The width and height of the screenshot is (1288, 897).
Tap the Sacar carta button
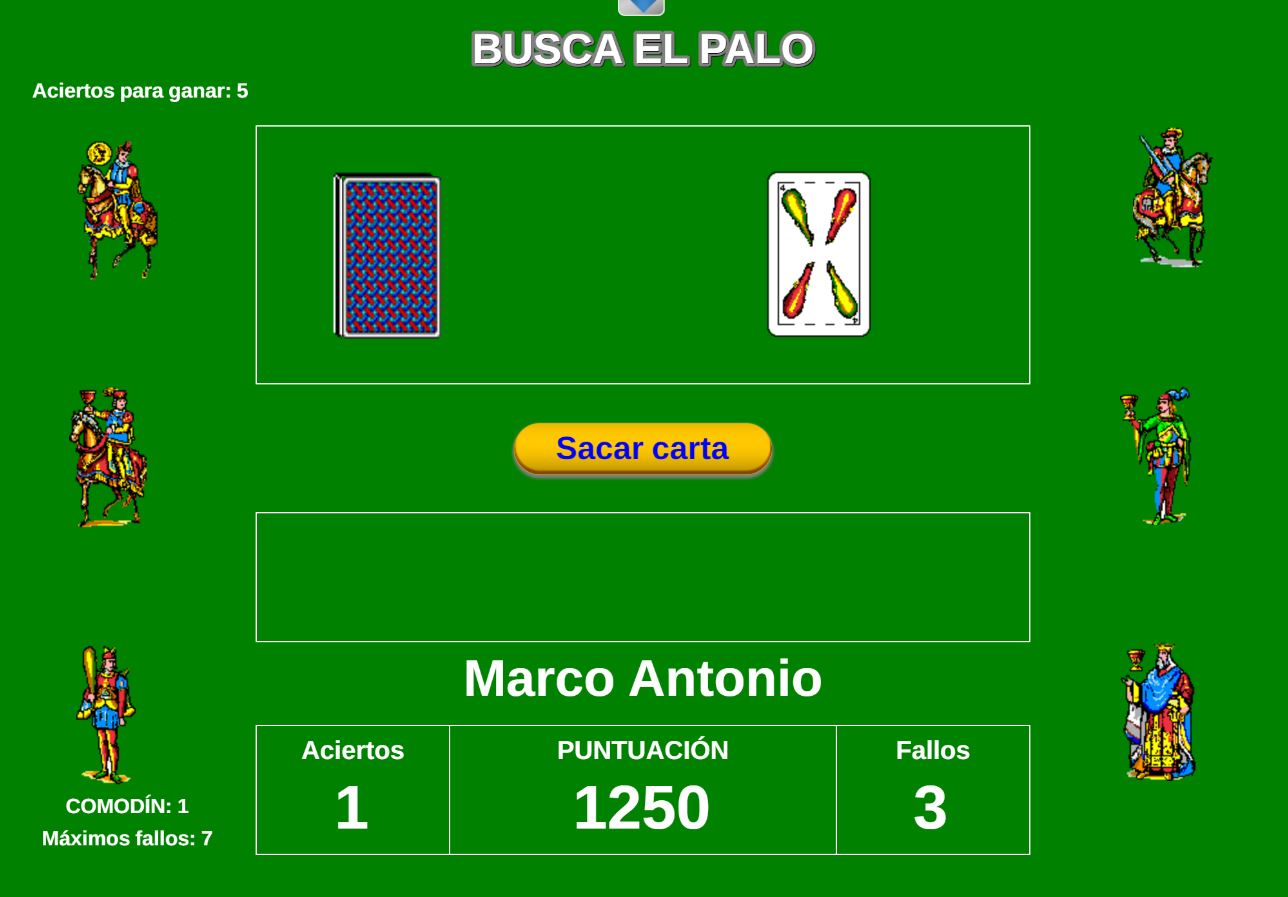(642, 448)
